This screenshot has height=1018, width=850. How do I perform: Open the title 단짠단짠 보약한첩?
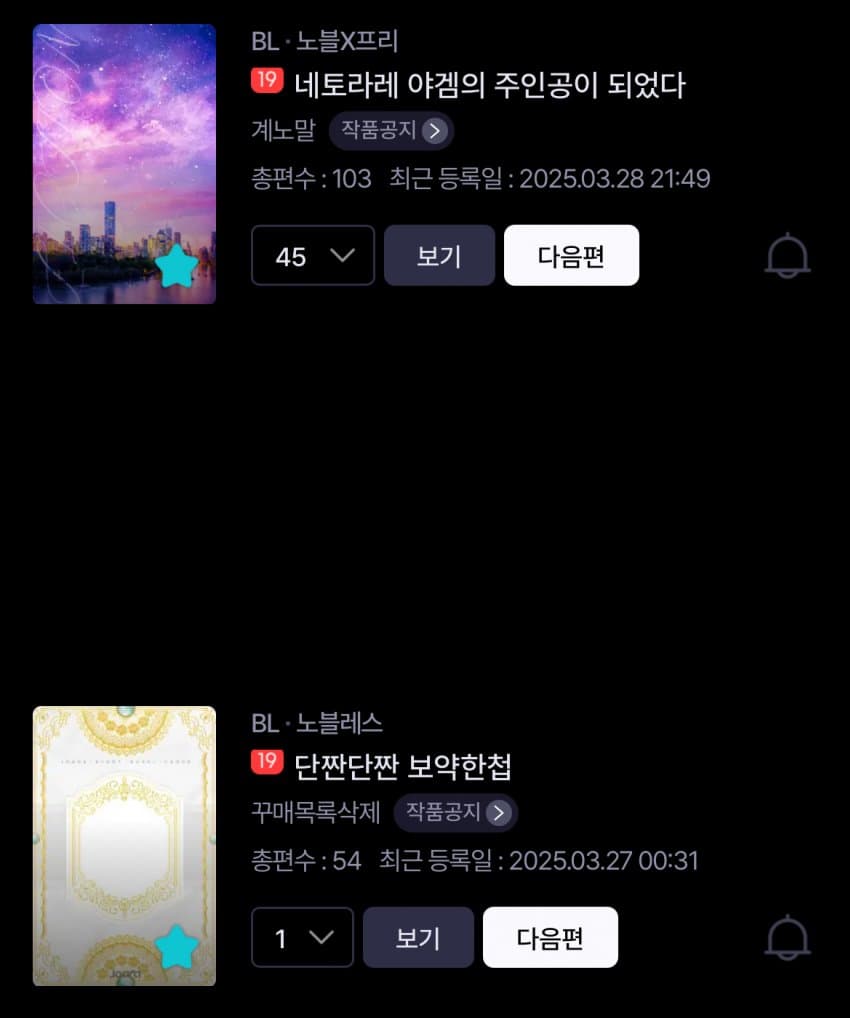[x=403, y=767]
